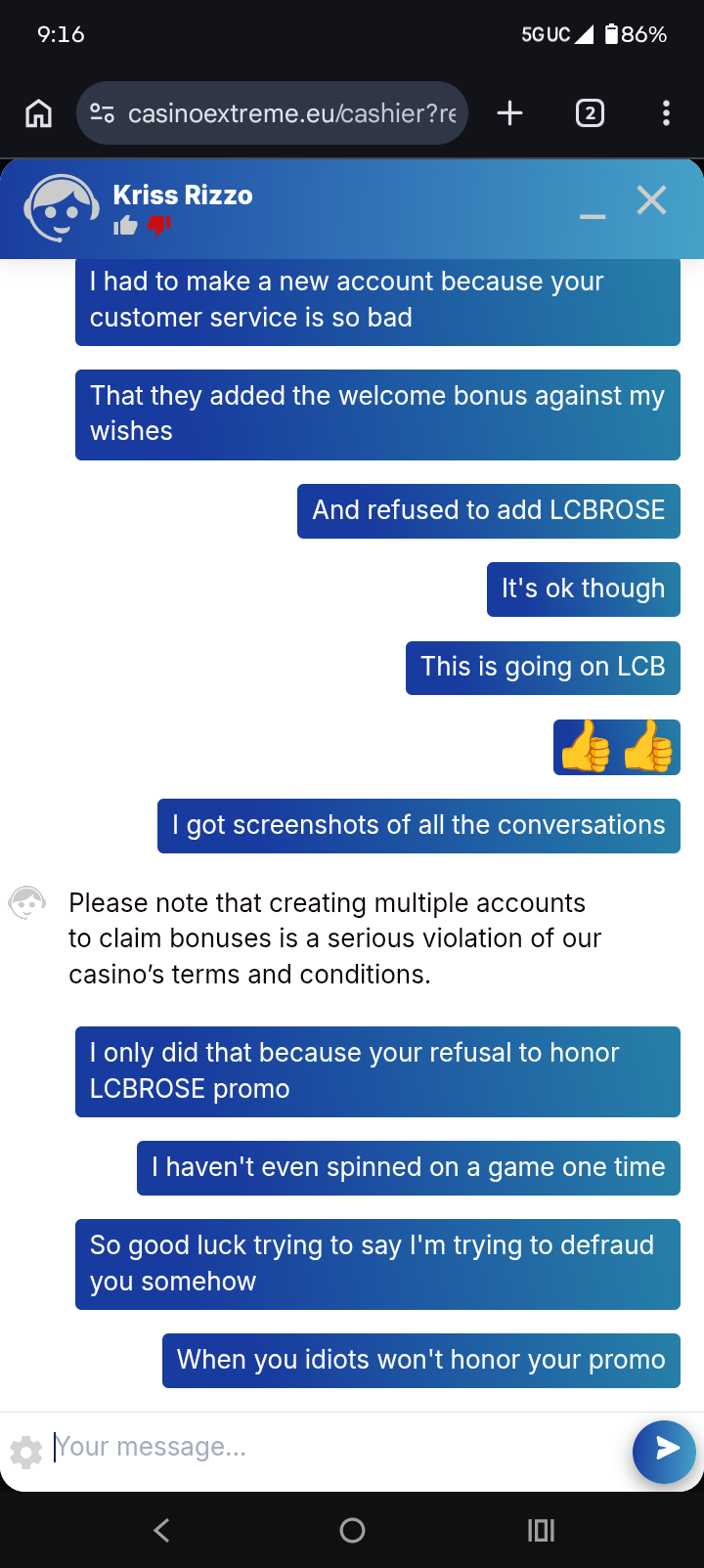Open a new browser tab
This screenshot has width=704, height=1568.
(509, 113)
